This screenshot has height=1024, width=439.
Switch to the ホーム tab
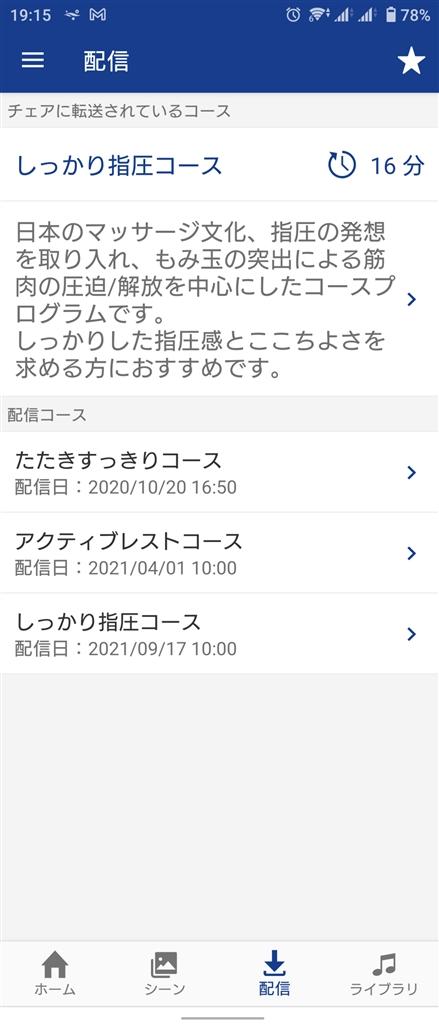[x=55, y=974]
